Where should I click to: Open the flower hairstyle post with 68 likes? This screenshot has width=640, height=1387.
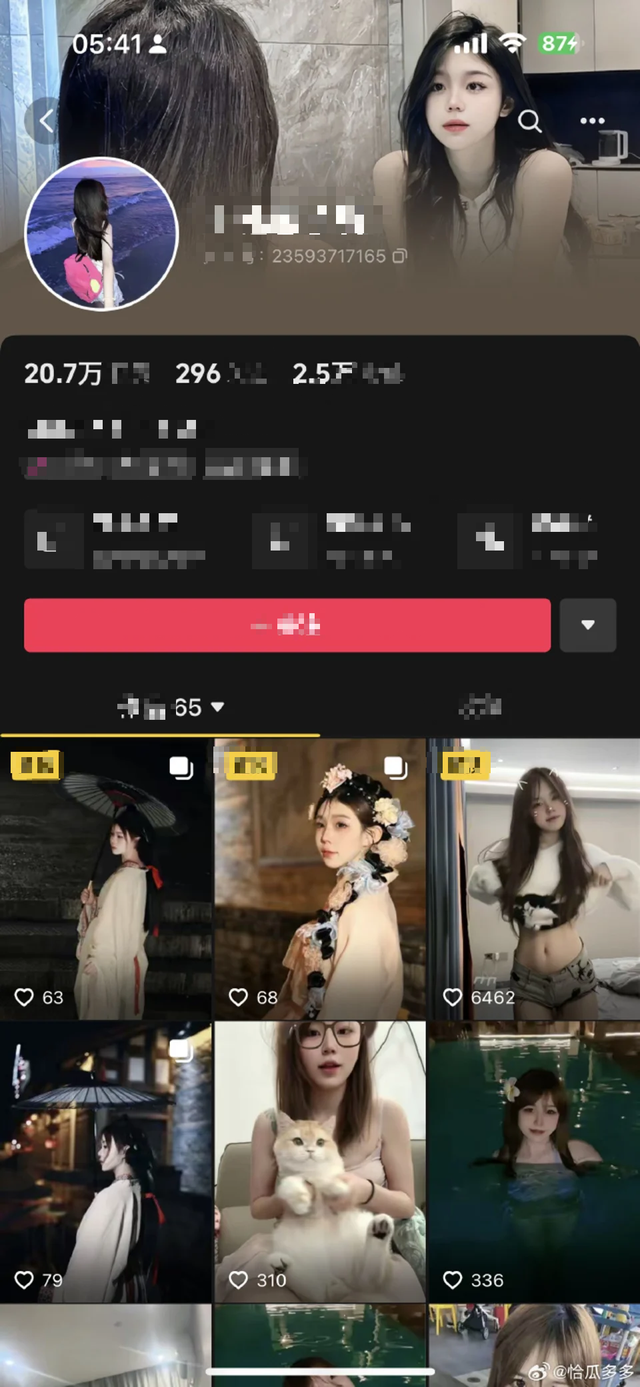tap(320, 880)
